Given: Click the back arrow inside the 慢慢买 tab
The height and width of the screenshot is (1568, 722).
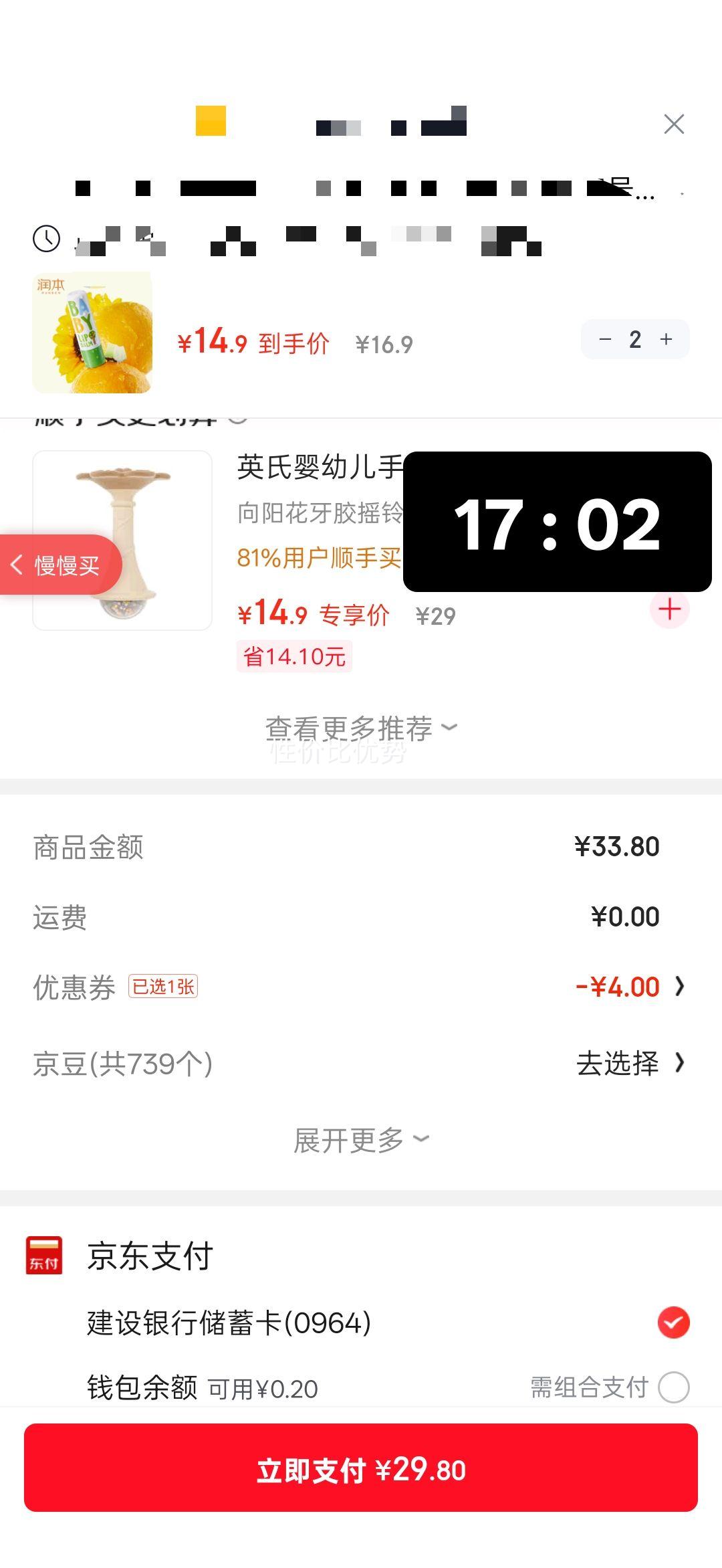Looking at the screenshot, I should pos(17,564).
